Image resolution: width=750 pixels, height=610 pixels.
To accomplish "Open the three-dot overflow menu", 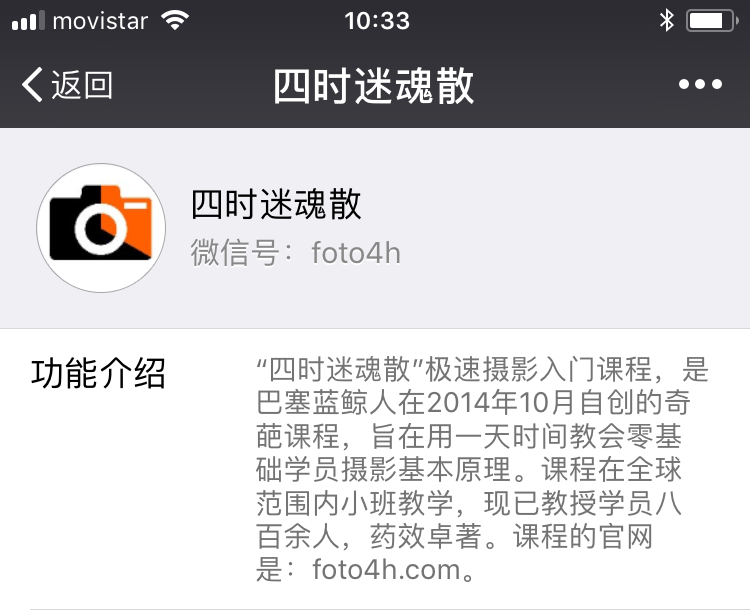I will (x=700, y=86).
